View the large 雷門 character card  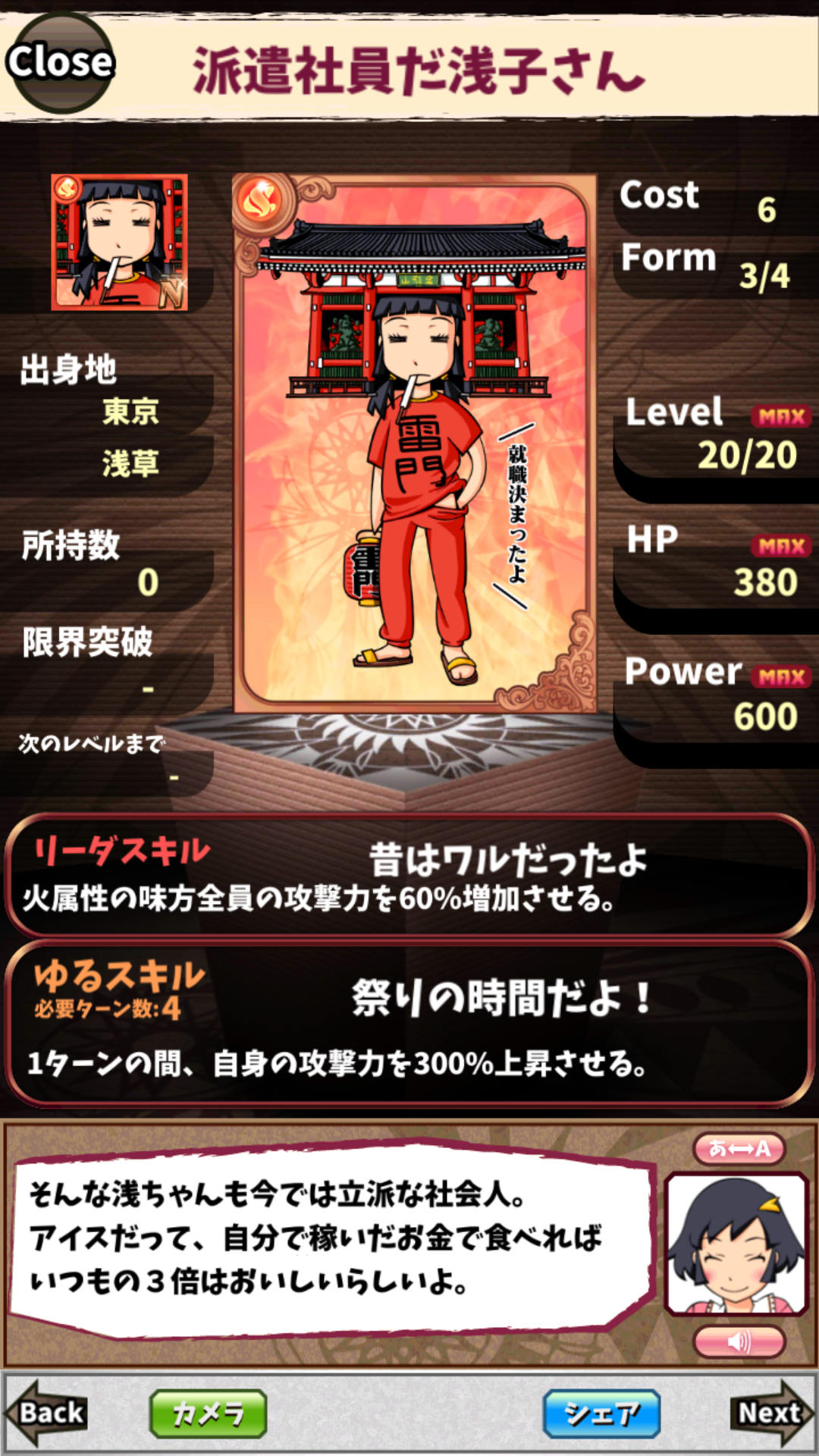pyautogui.click(x=414, y=444)
